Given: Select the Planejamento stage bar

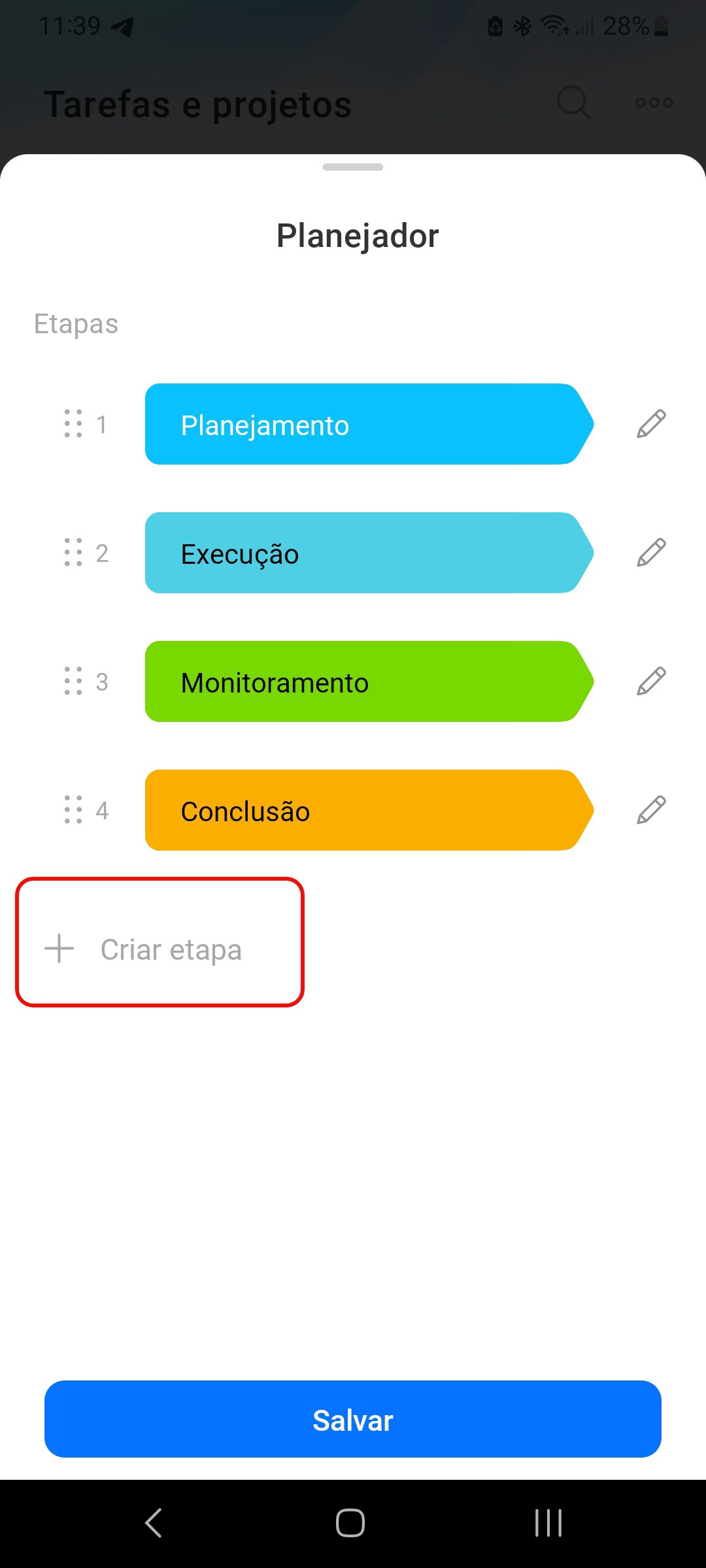Looking at the screenshot, I should 368,424.
